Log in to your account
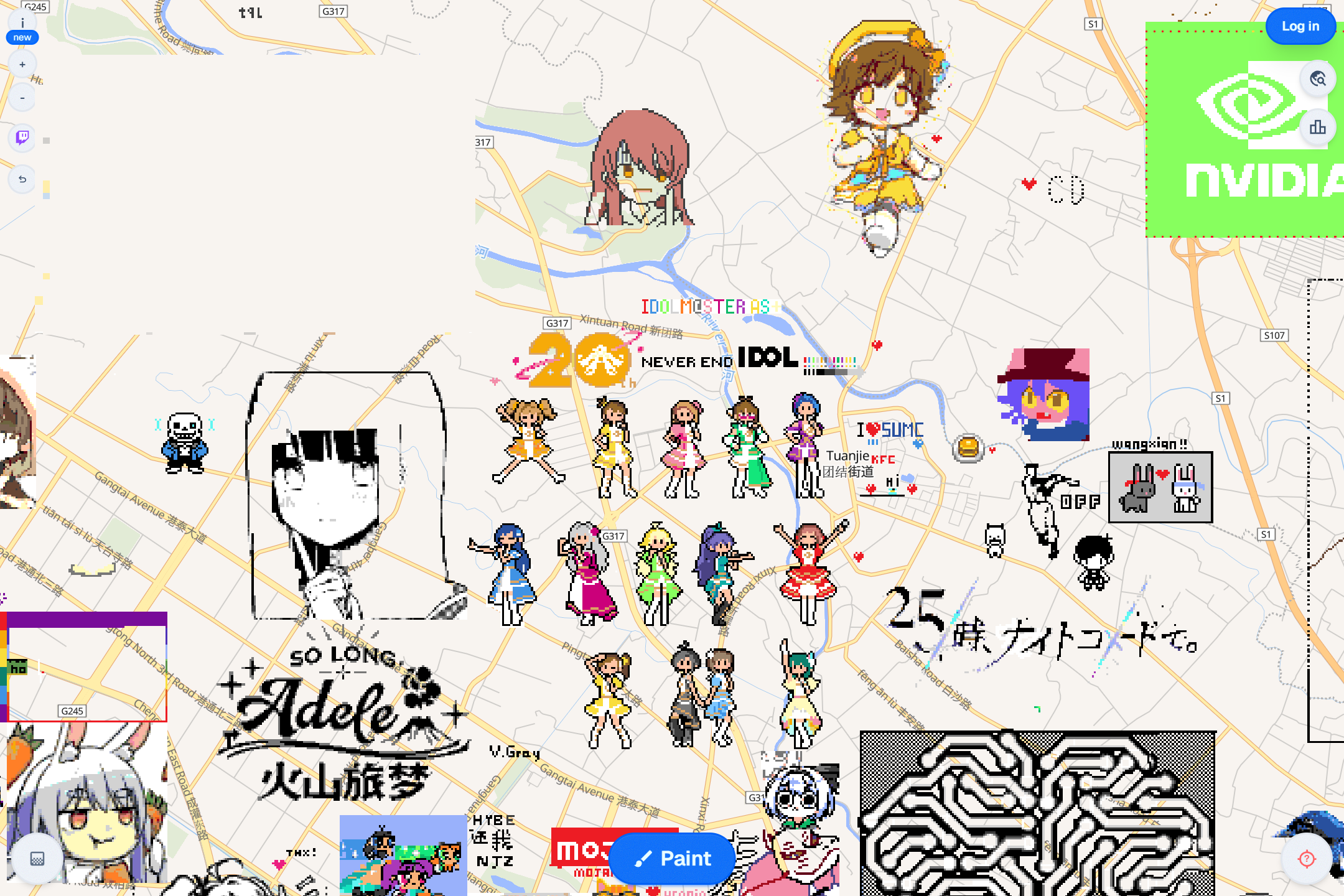Viewport: 1344px width, 896px height. (1300, 26)
